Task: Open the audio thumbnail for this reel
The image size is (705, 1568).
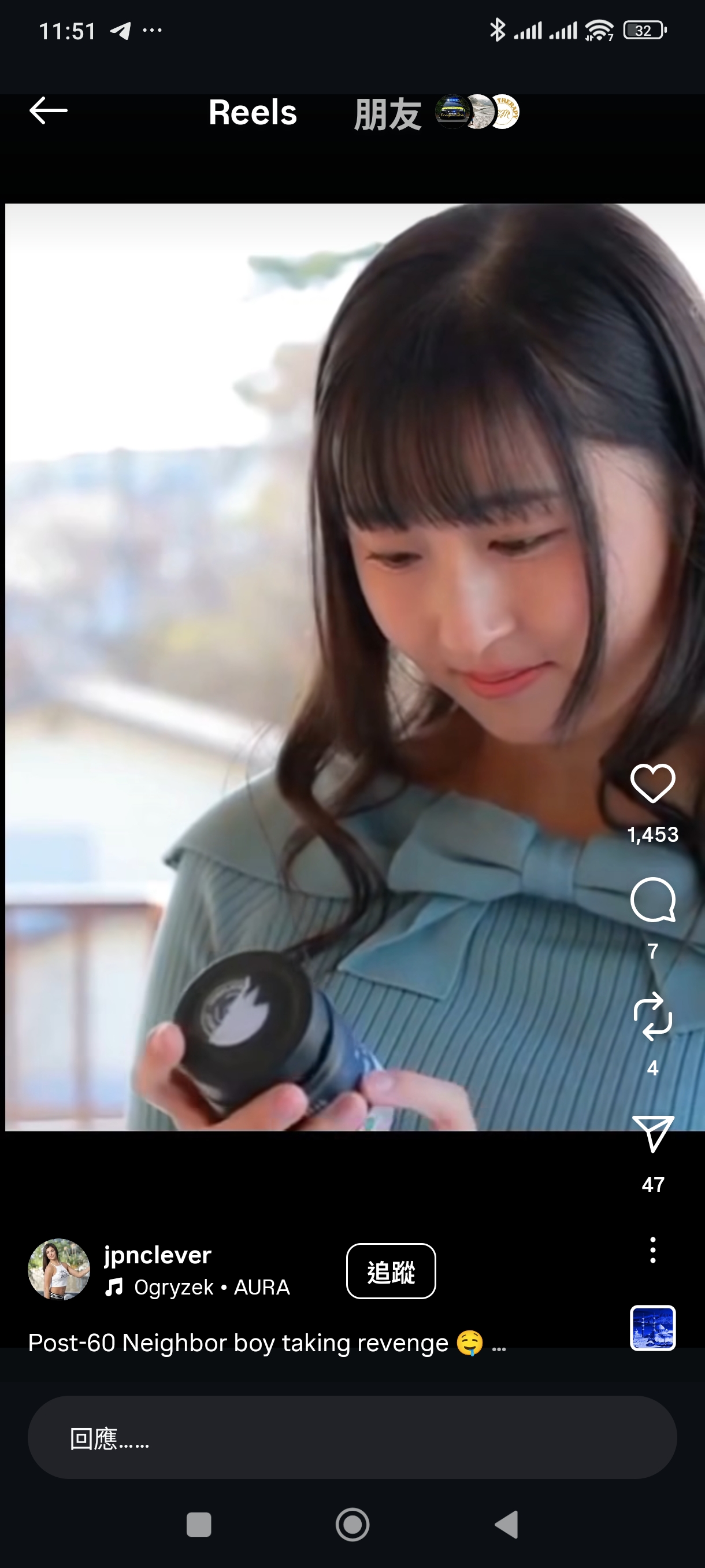Action: tap(652, 1327)
